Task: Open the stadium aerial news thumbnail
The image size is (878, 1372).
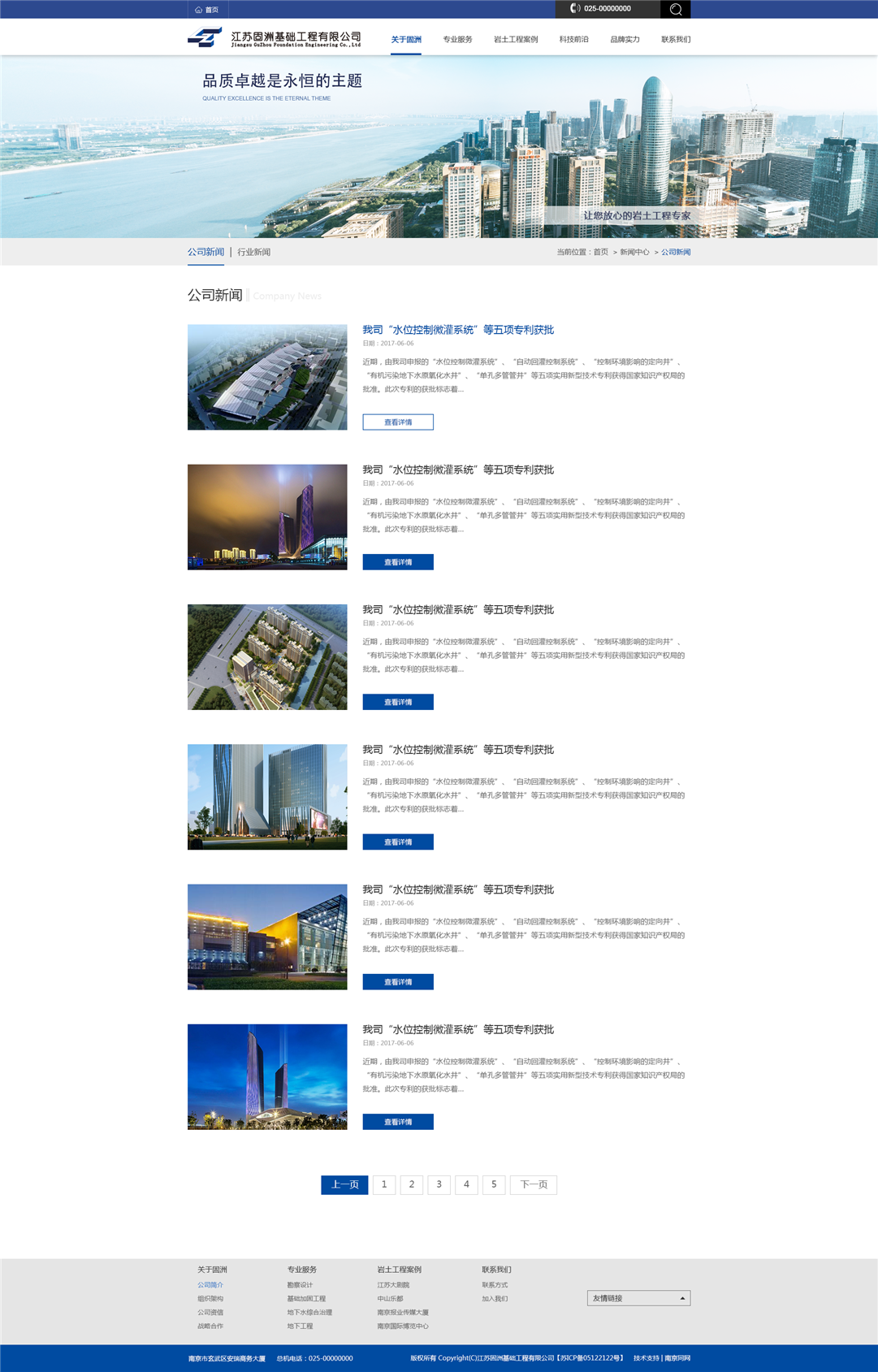Action: tap(267, 377)
